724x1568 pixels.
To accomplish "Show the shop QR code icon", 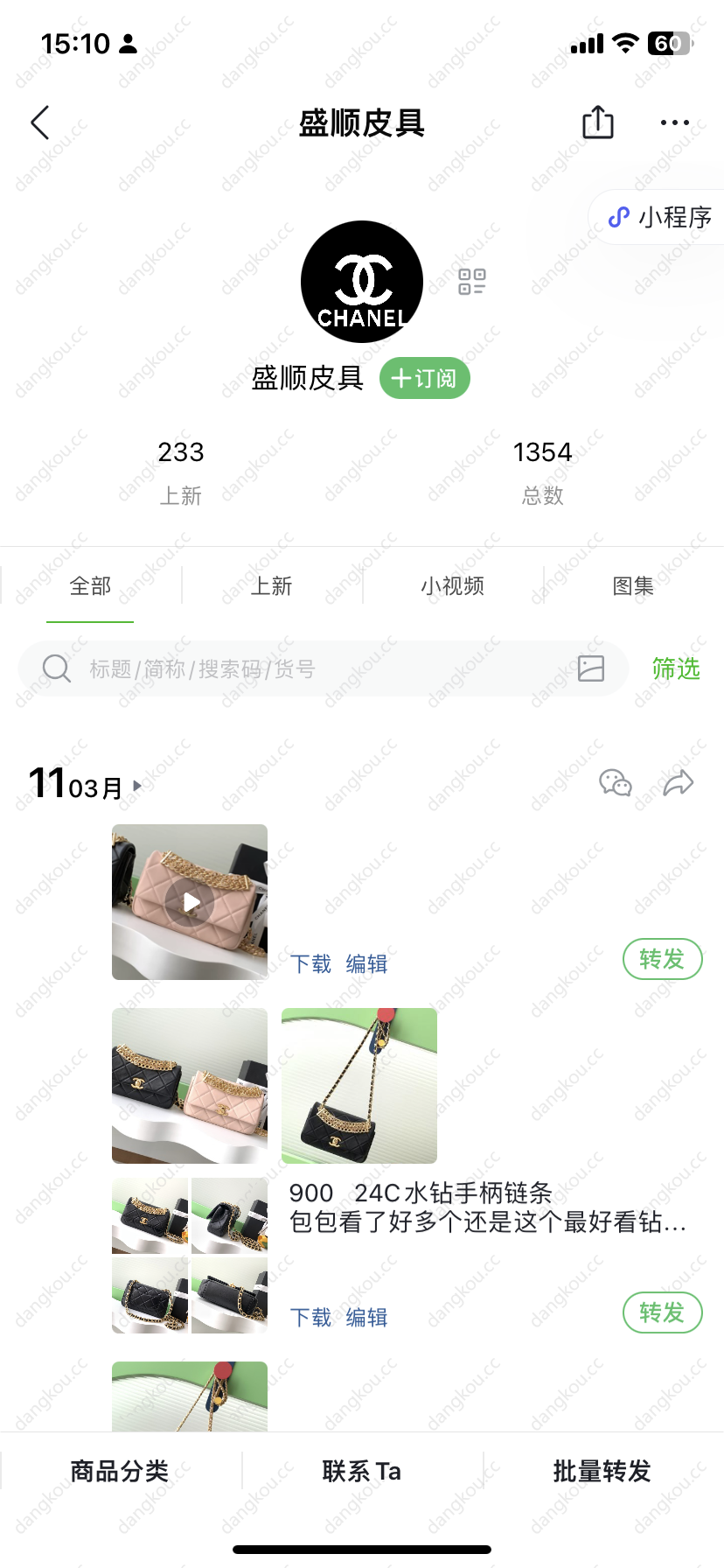I will [x=472, y=282].
